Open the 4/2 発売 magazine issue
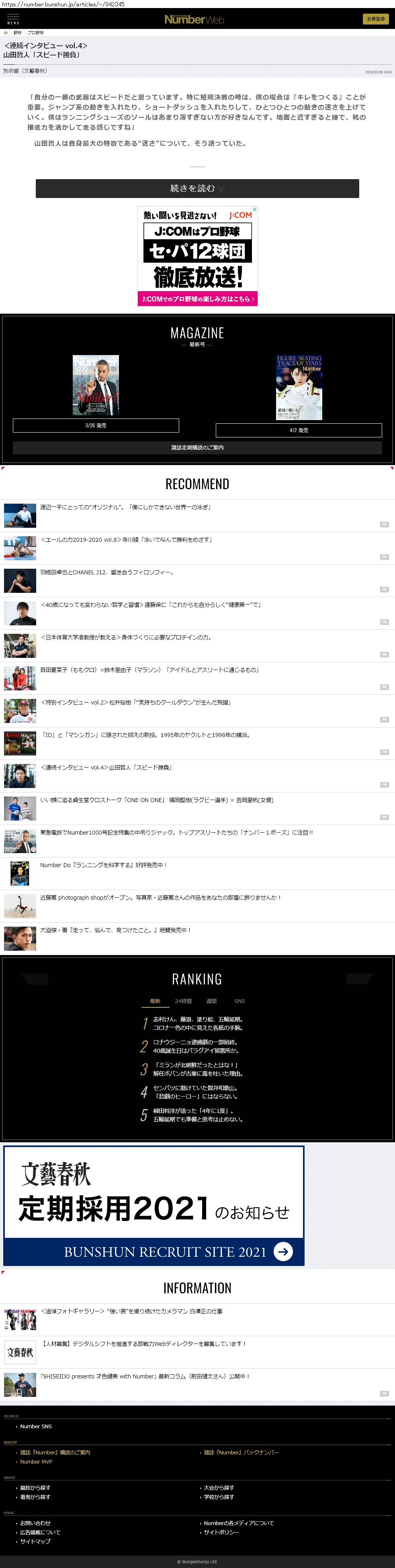 (298, 430)
